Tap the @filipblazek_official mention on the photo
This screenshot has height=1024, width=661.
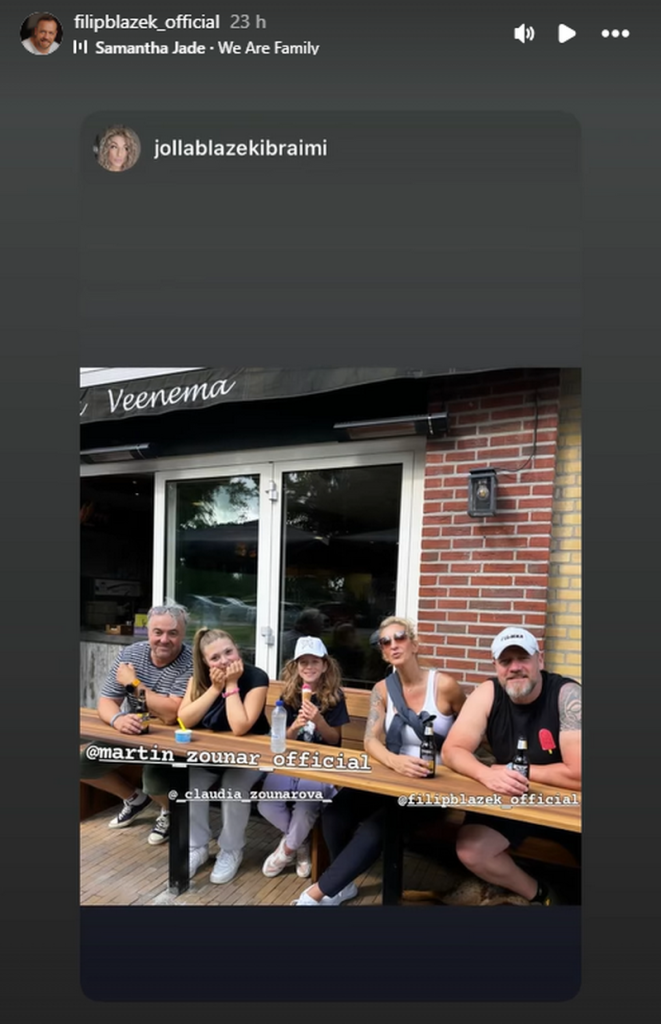coord(488,799)
